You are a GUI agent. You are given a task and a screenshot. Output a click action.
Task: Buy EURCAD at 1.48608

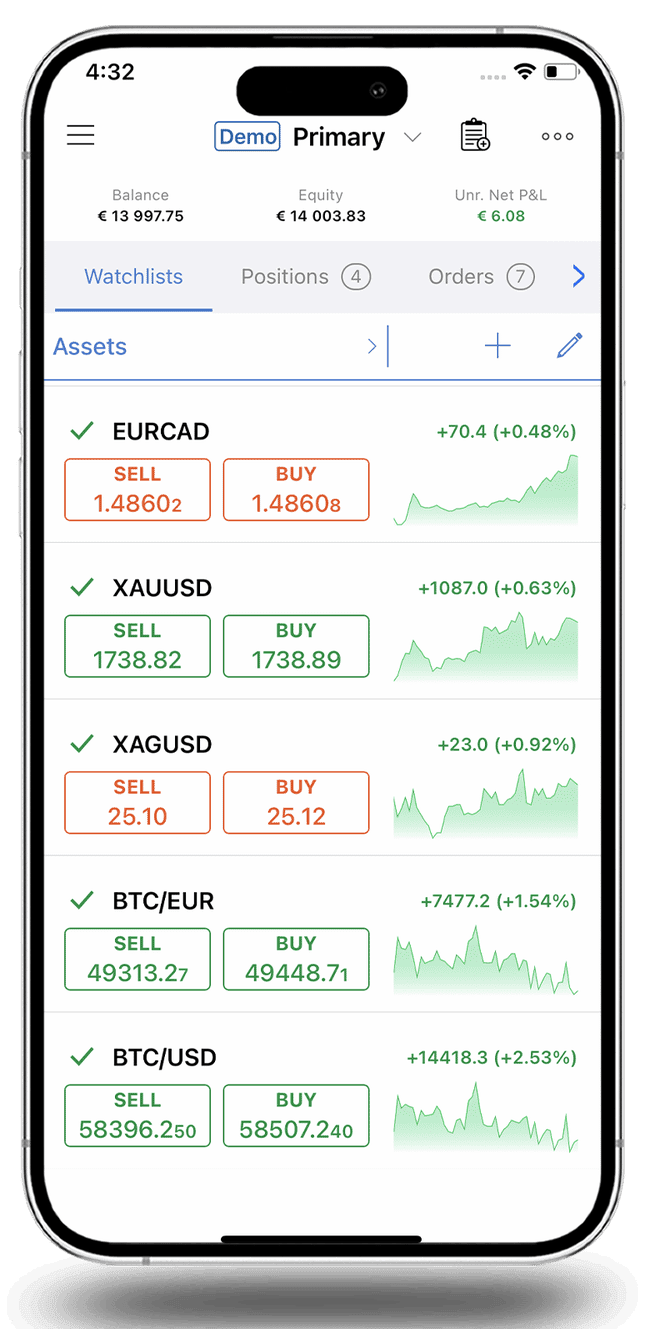click(x=296, y=490)
